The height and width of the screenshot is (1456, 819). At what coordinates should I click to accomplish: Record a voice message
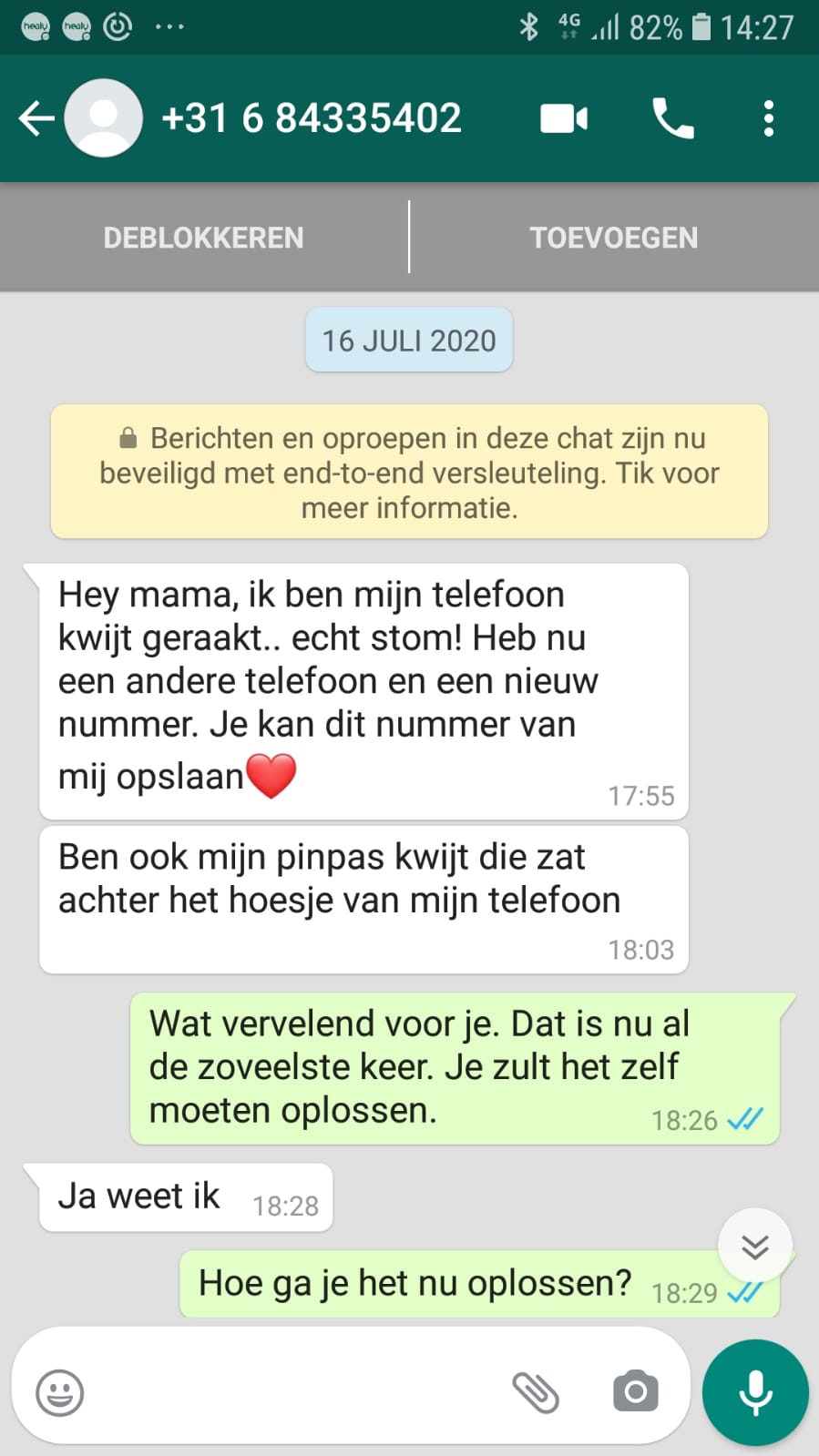[755, 1392]
